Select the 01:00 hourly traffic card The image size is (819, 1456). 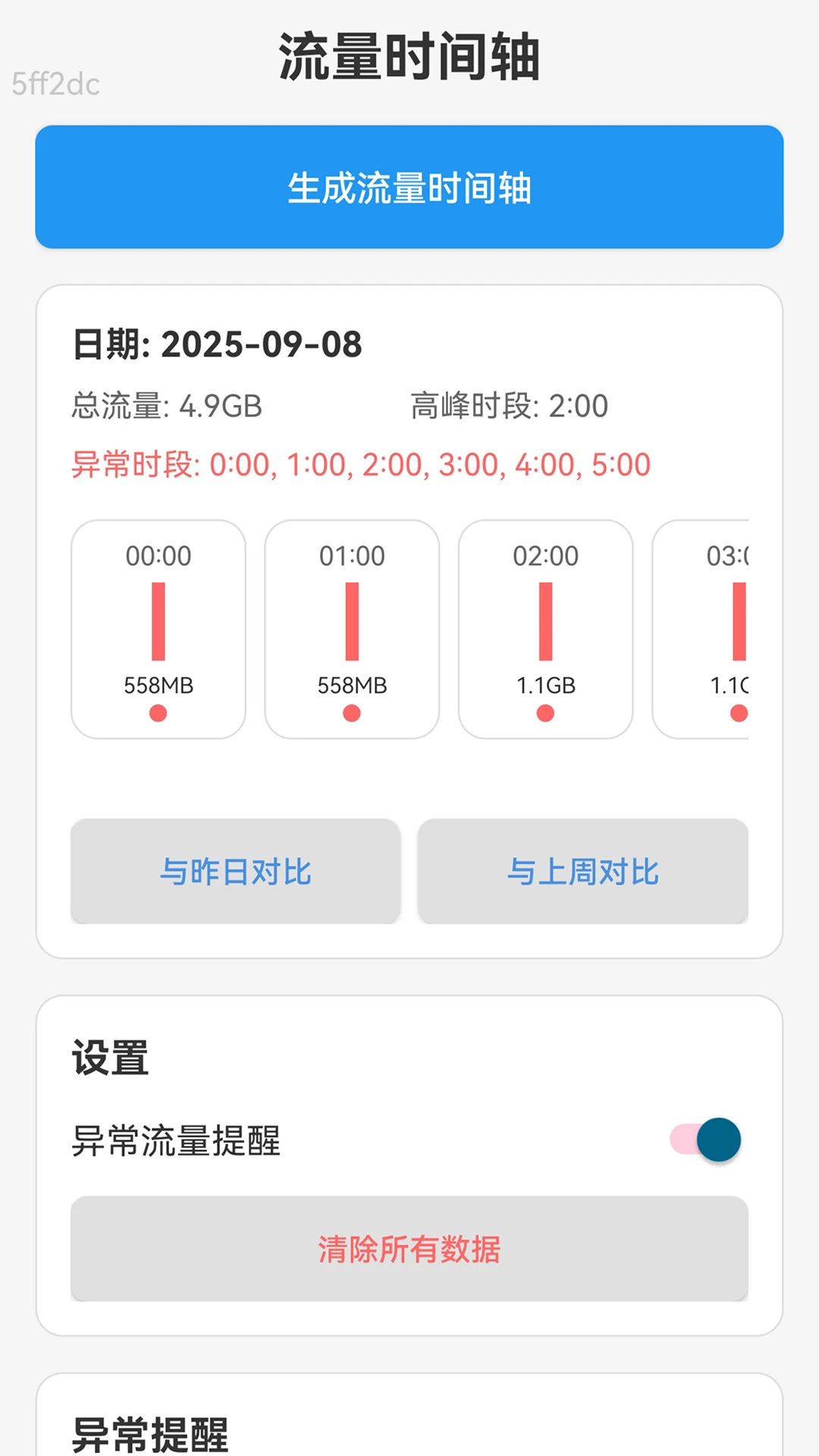[352, 629]
